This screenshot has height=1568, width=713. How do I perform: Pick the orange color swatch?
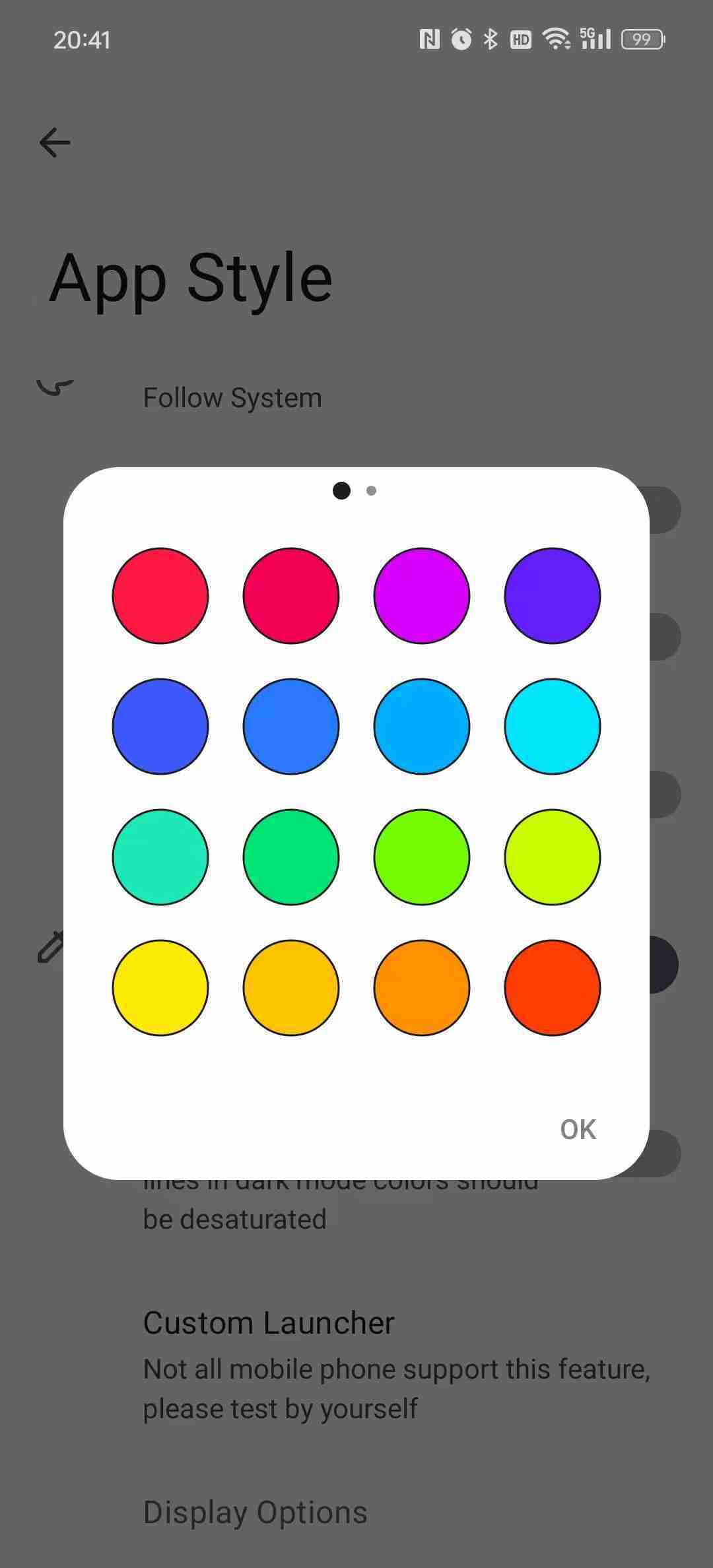[x=422, y=987]
